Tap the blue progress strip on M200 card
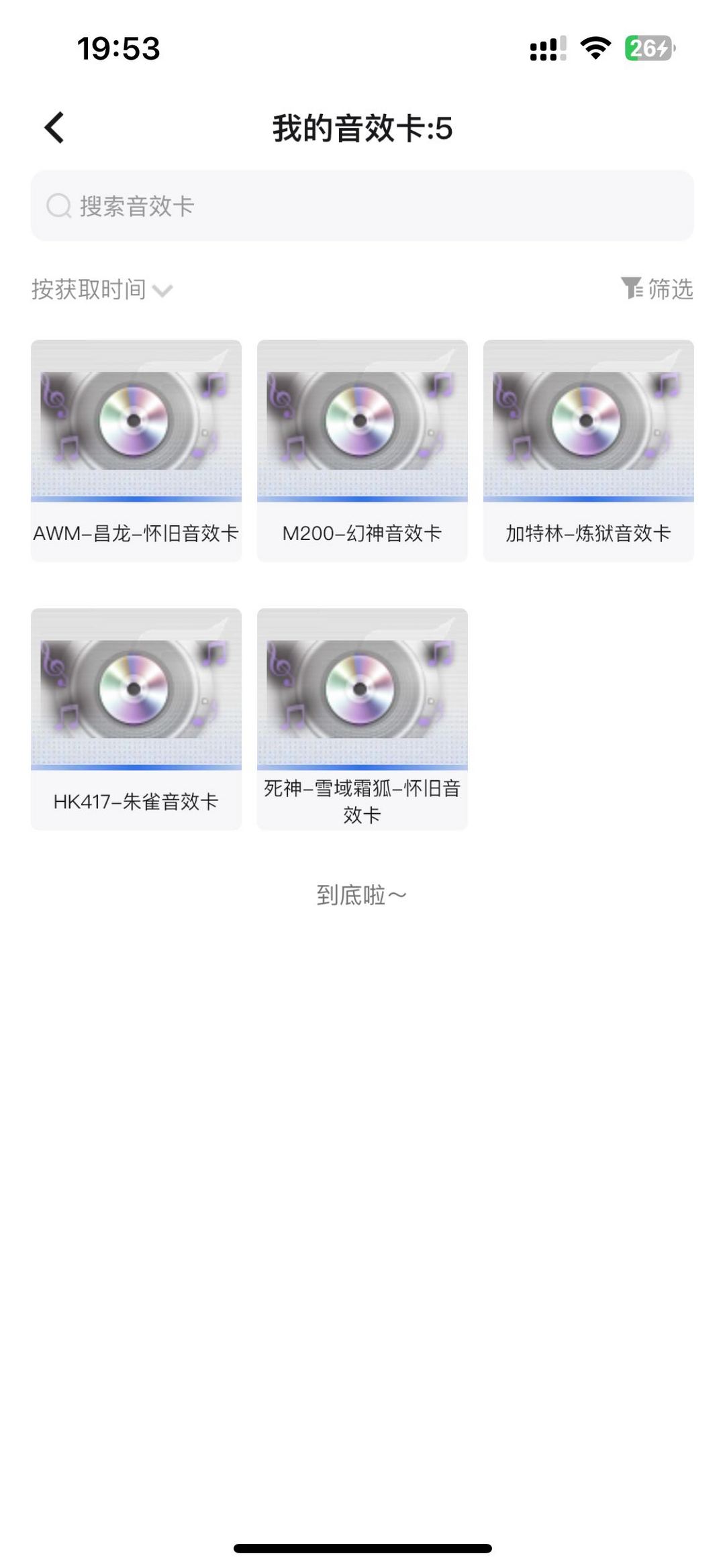The width and height of the screenshot is (725, 1568). (361, 499)
